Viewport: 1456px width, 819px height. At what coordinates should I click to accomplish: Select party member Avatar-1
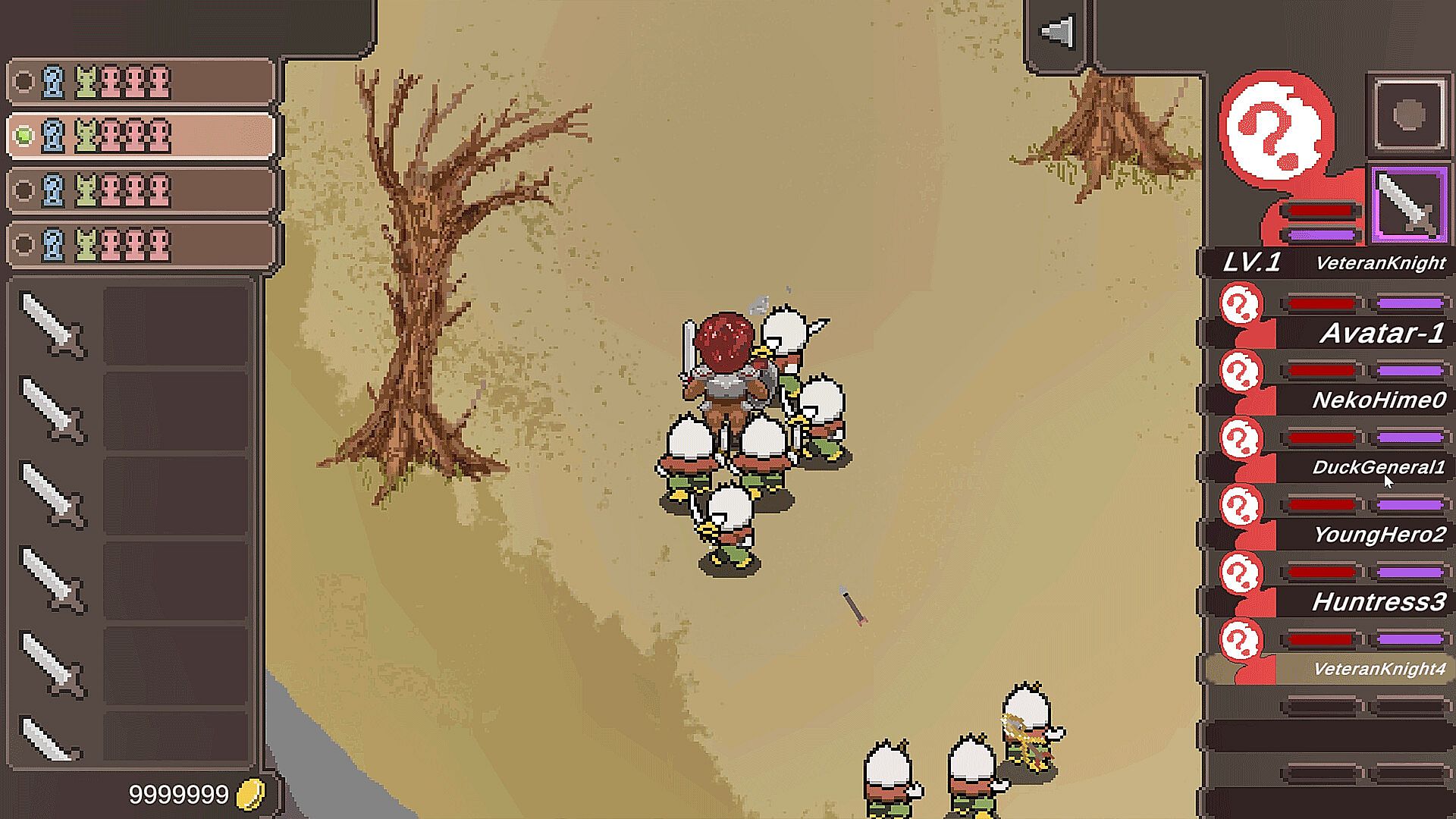pos(1382,333)
